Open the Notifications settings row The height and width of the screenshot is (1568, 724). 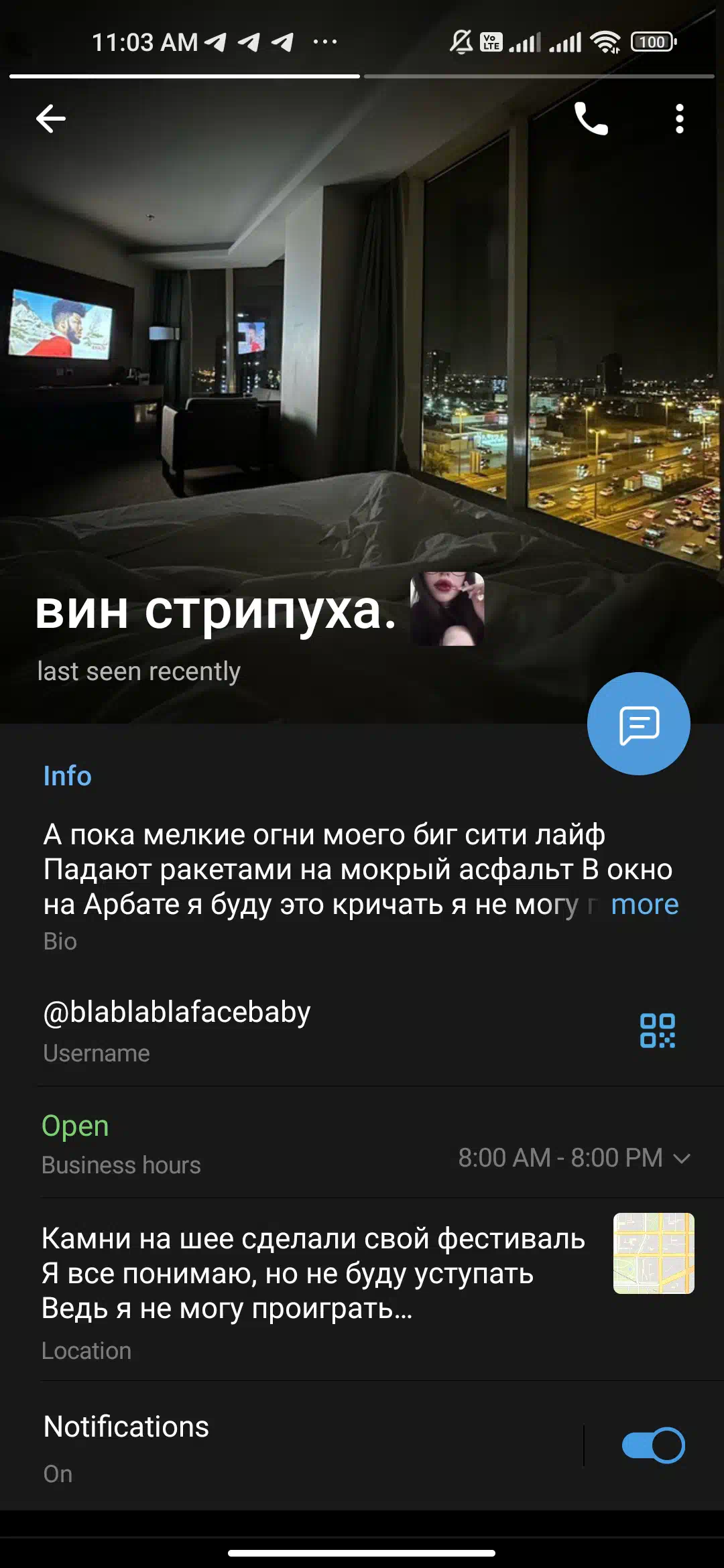(x=268, y=1445)
